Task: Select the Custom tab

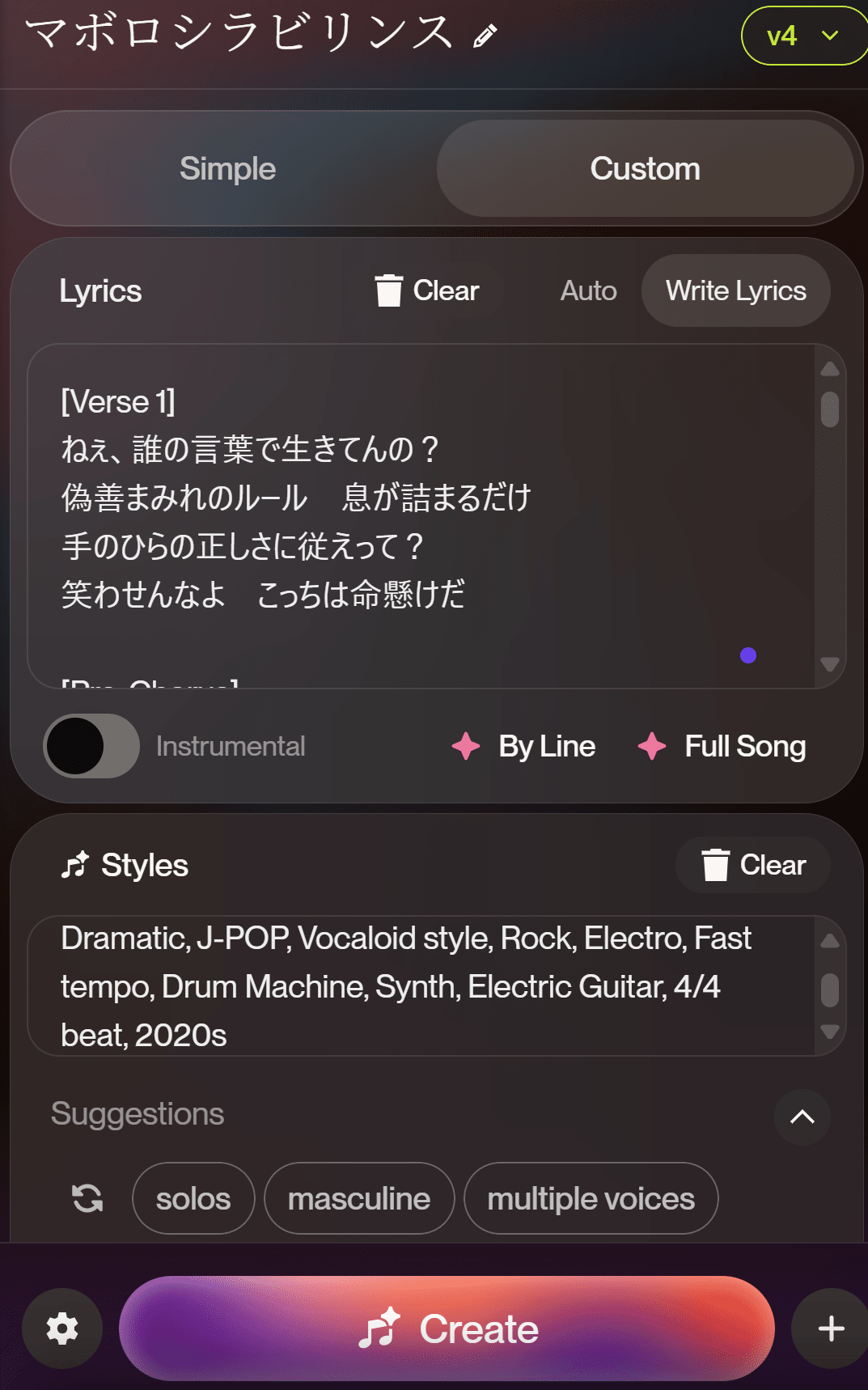Action: click(645, 168)
